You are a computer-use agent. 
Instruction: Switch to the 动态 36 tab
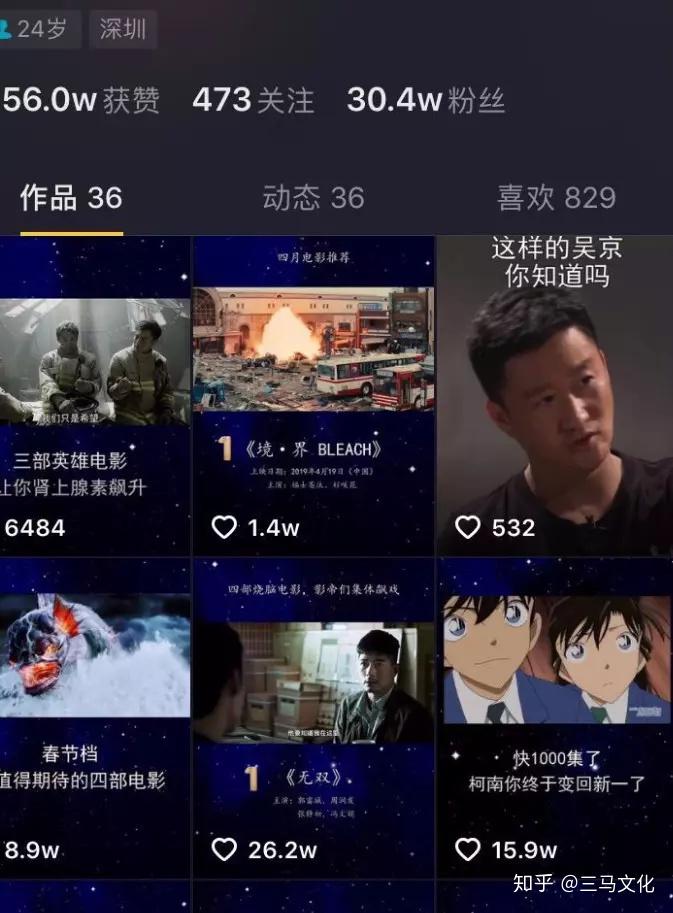313,198
